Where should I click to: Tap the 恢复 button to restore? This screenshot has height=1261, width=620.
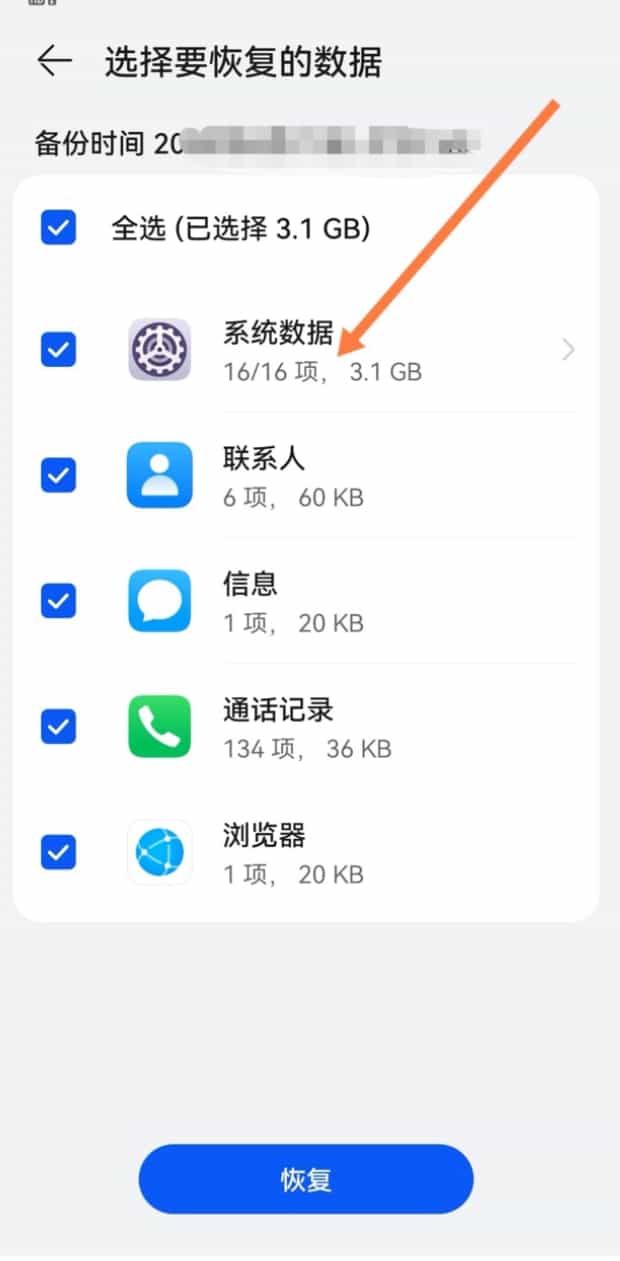point(305,1180)
